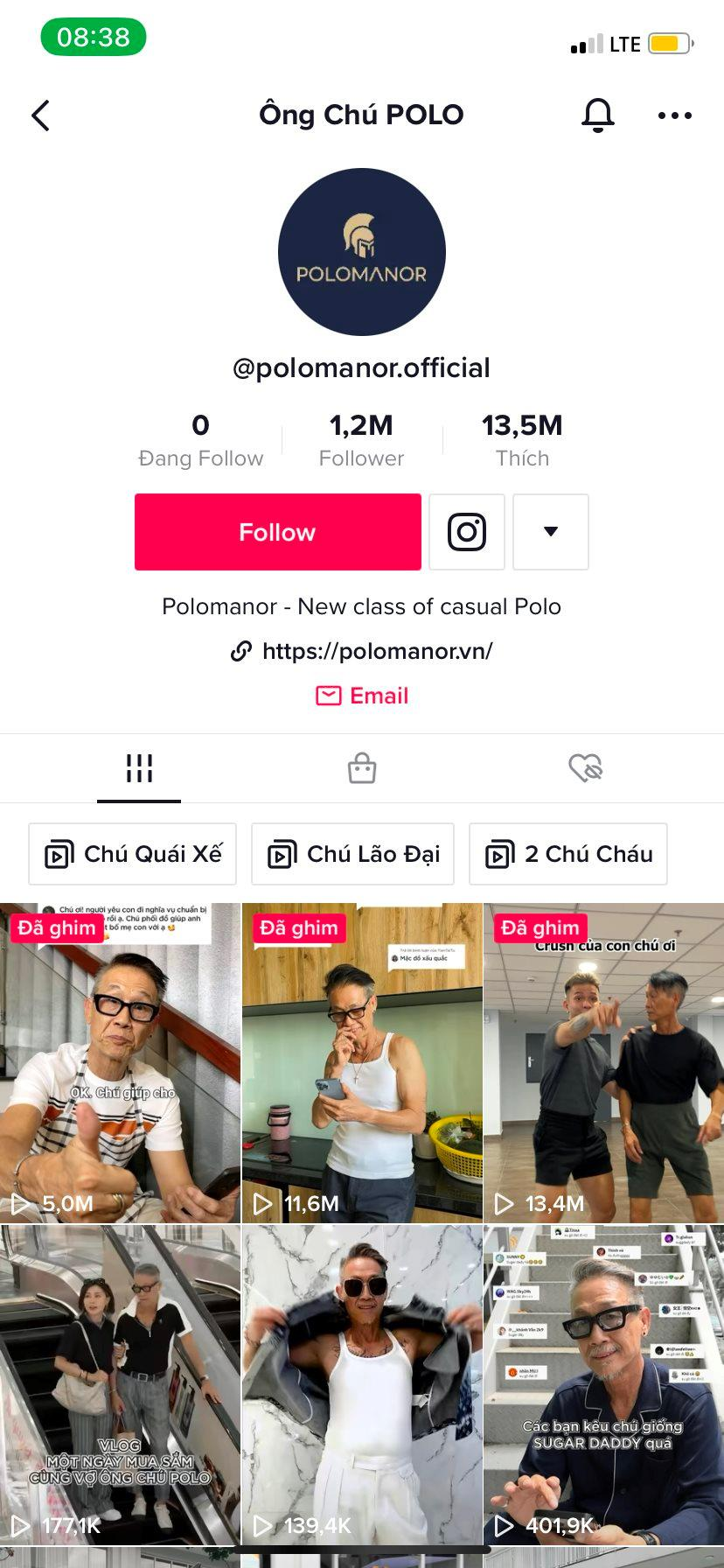724x1568 pixels.
Task: Go back using the arrow icon
Action: click(x=41, y=115)
